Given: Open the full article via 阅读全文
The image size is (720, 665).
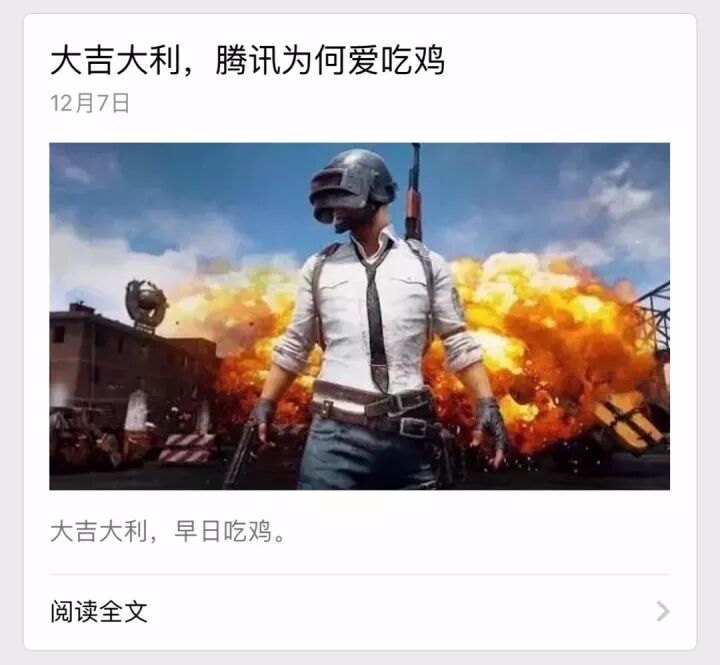Looking at the screenshot, I should point(100,611).
